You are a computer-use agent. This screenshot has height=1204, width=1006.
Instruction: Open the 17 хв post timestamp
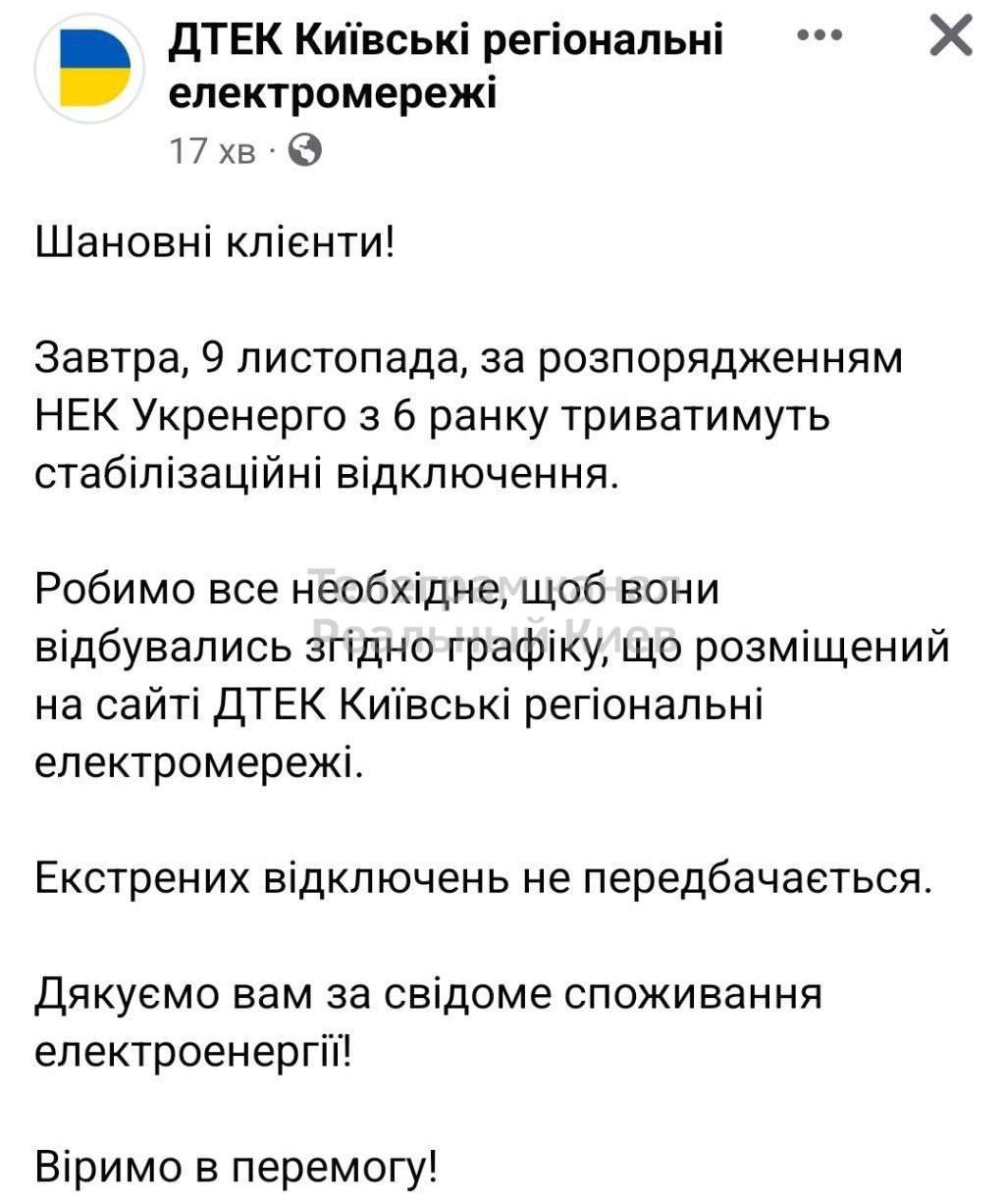212,151
